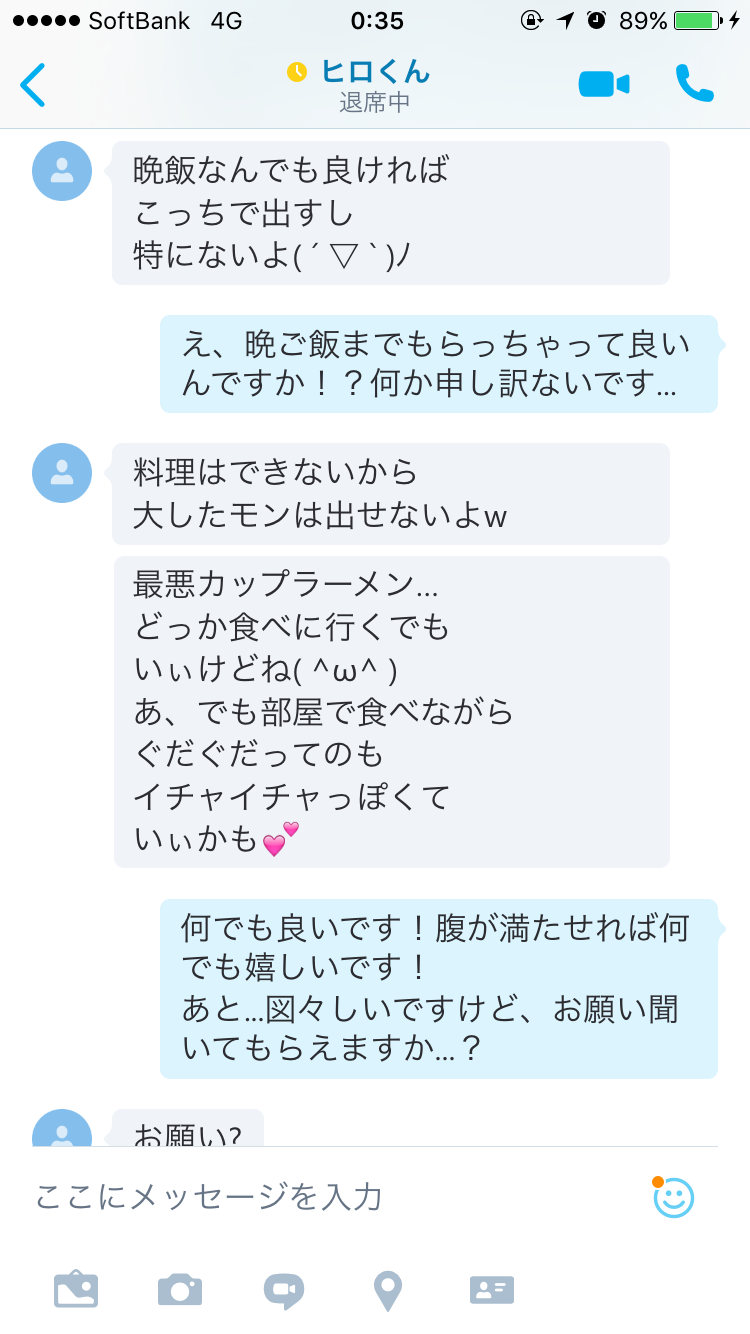This screenshot has height=1334, width=750.
Task: Open the camera to take a photo
Action: pyautogui.click(x=180, y=1289)
